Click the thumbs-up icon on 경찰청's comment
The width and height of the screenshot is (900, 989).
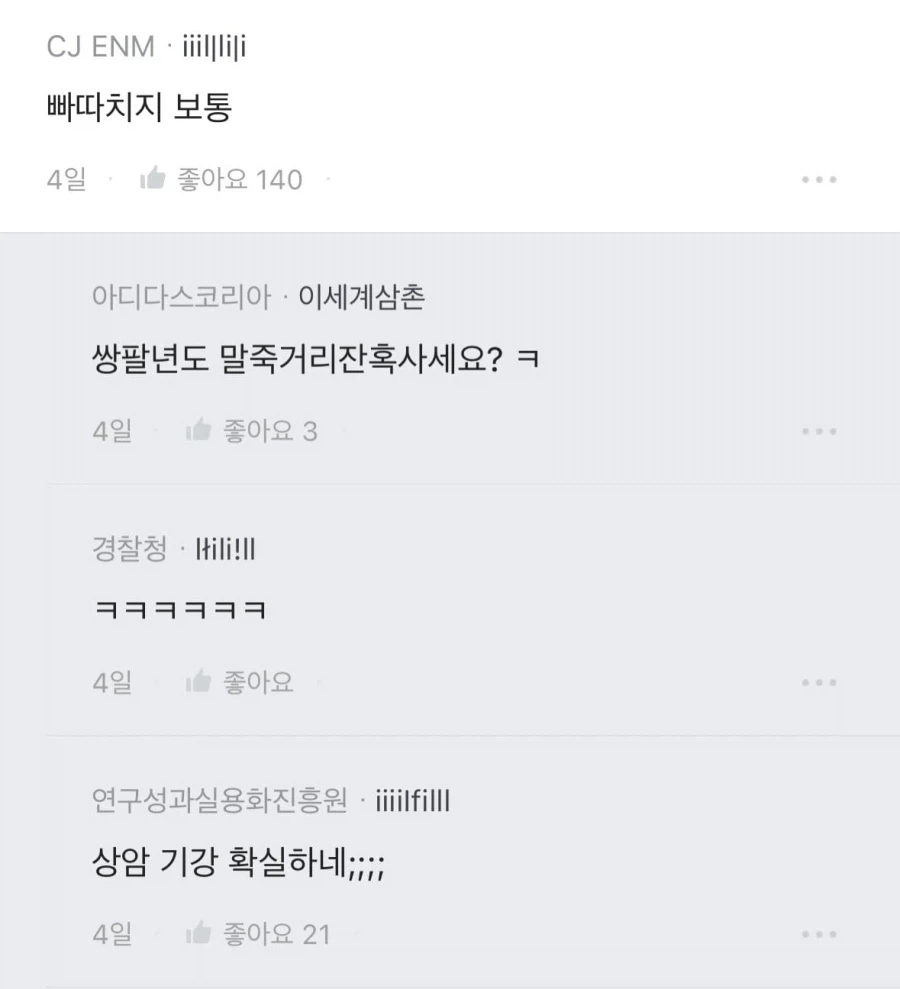(x=198, y=681)
